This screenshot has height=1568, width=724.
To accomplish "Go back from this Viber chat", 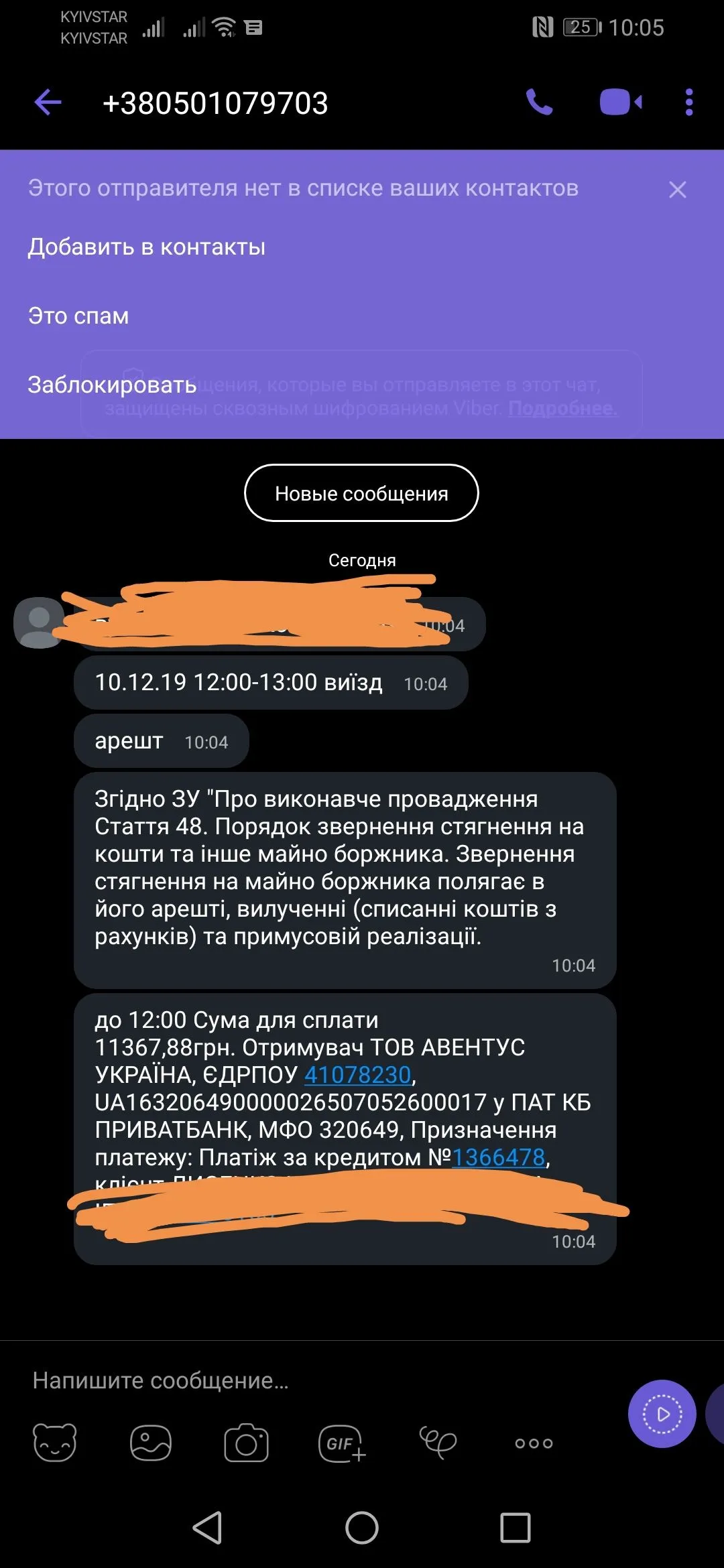I will (48, 103).
